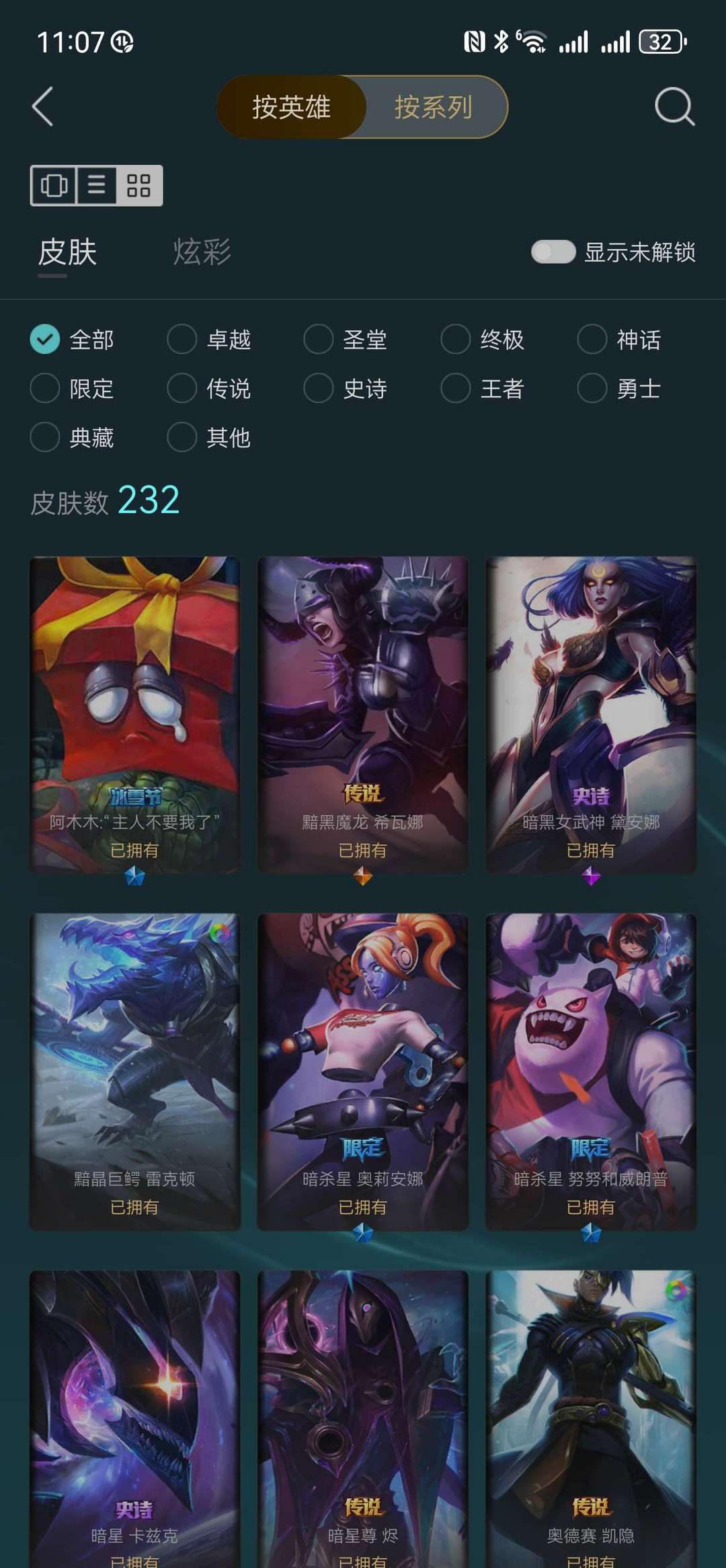Switch to the card carousel layout
This screenshot has width=726, height=1568.
pos(54,185)
